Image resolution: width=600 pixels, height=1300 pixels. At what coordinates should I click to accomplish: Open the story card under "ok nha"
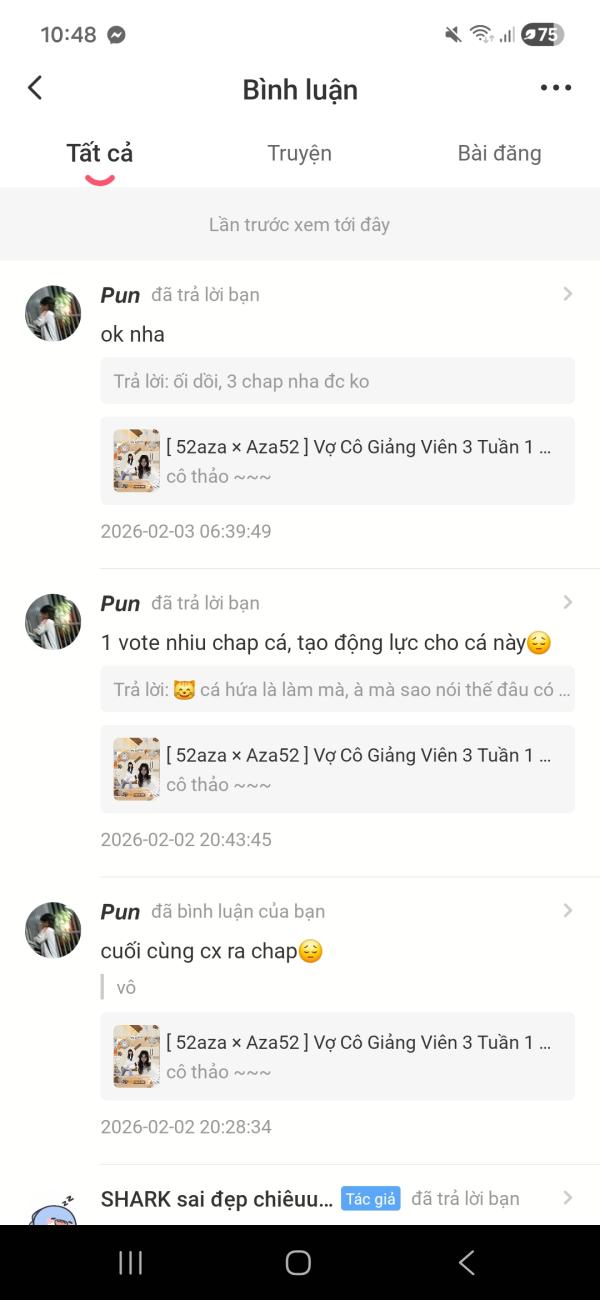point(338,461)
